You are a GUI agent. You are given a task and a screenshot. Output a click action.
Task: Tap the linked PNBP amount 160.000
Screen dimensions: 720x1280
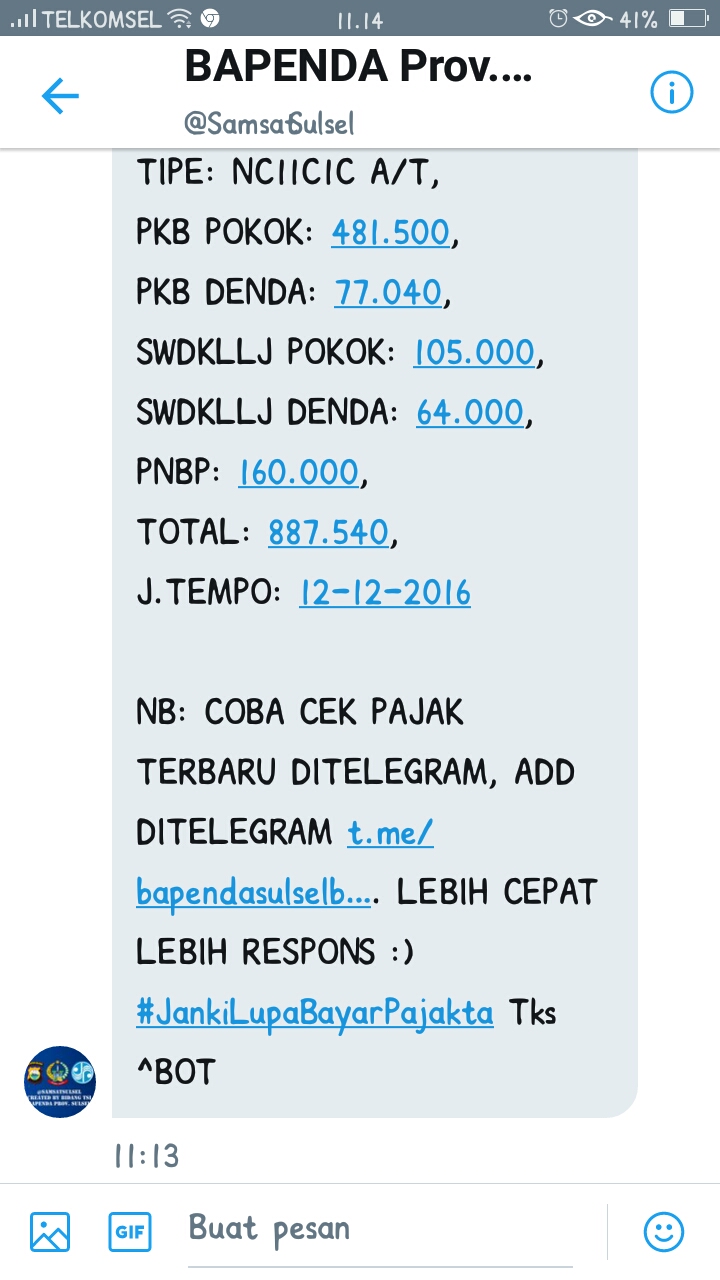[x=298, y=472]
